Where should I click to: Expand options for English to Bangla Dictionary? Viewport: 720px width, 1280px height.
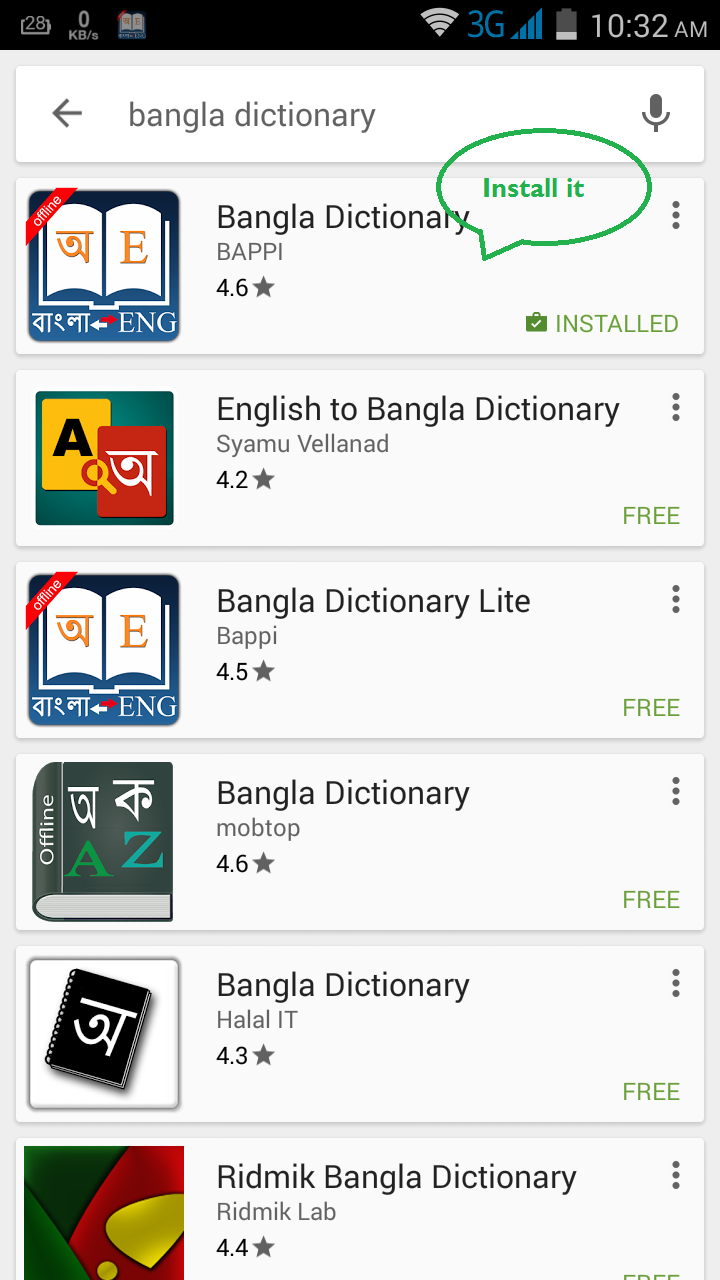[675, 407]
